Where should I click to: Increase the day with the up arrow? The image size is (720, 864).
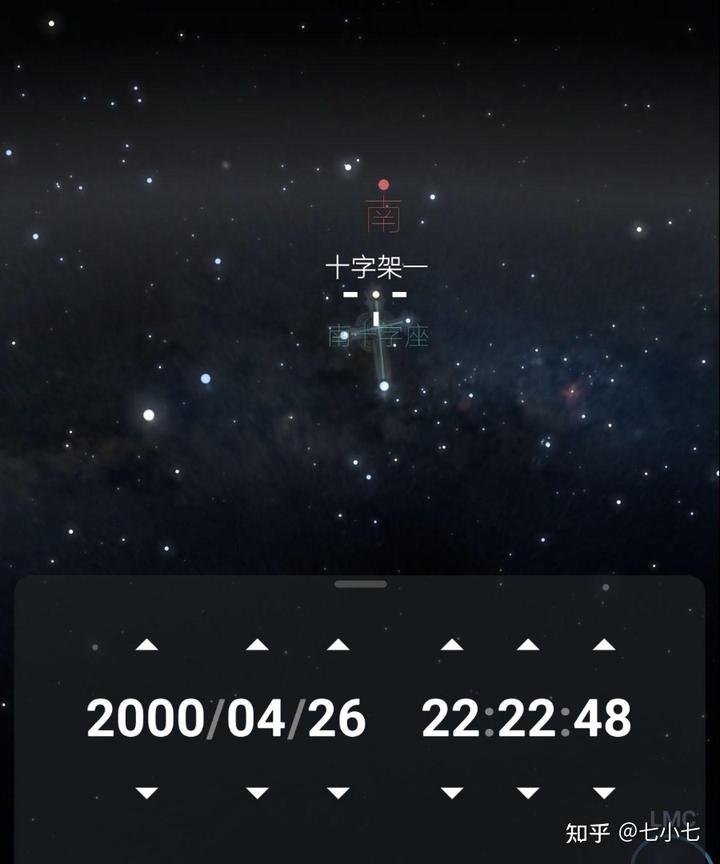[338, 645]
